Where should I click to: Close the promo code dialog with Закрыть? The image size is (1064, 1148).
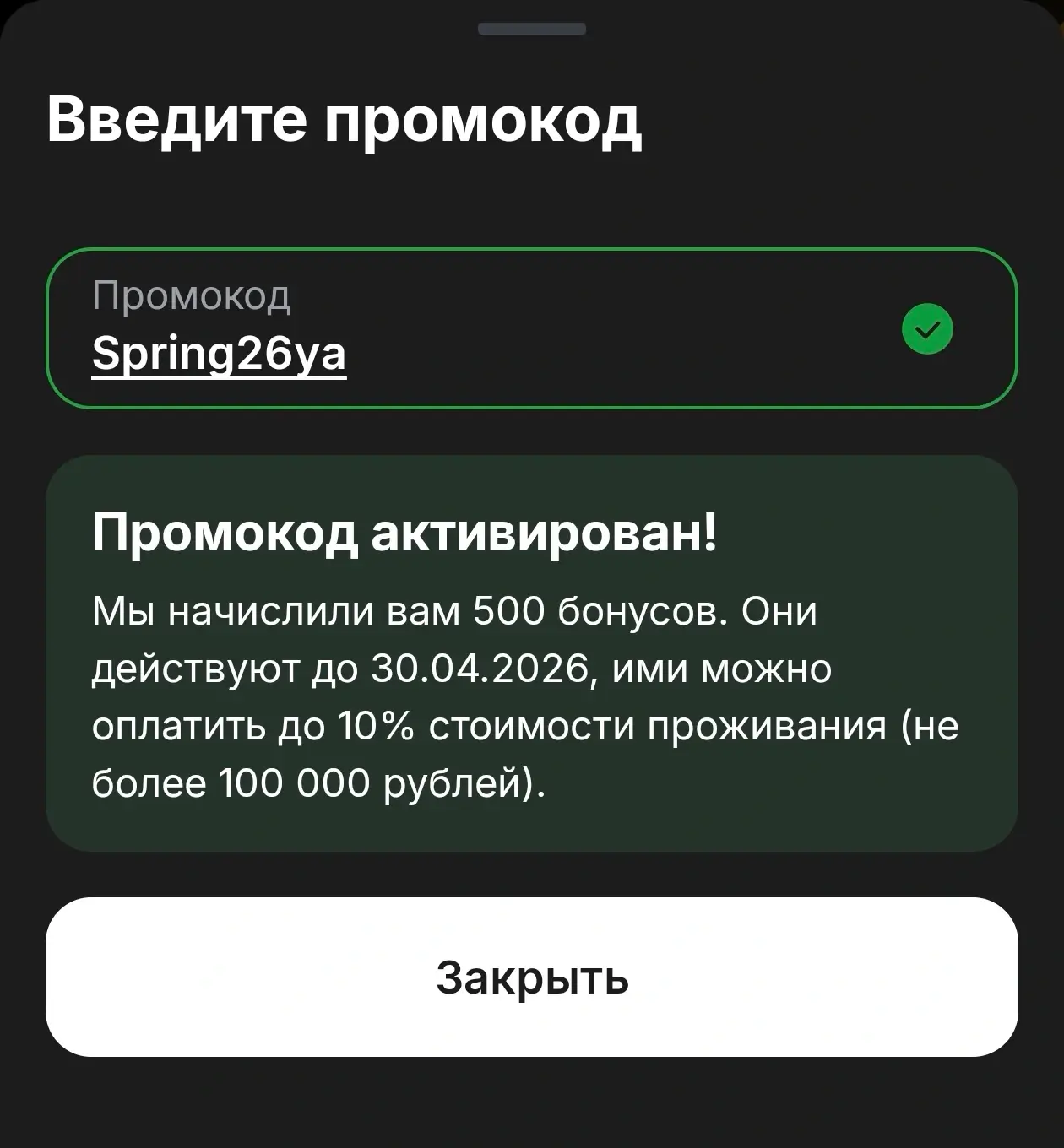tap(532, 977)
